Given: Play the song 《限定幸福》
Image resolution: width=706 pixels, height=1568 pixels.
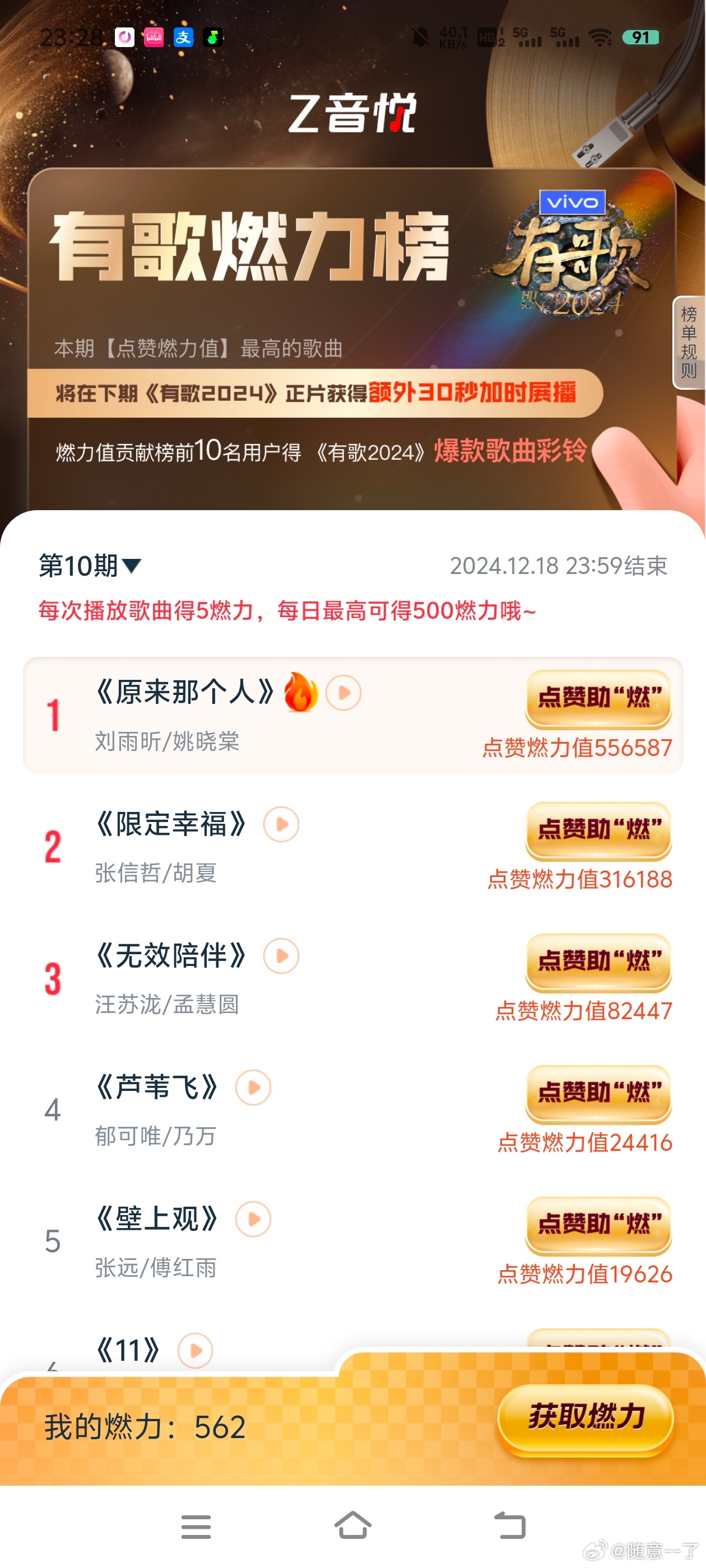Looking at the screenshot, I should pos(281,824).
